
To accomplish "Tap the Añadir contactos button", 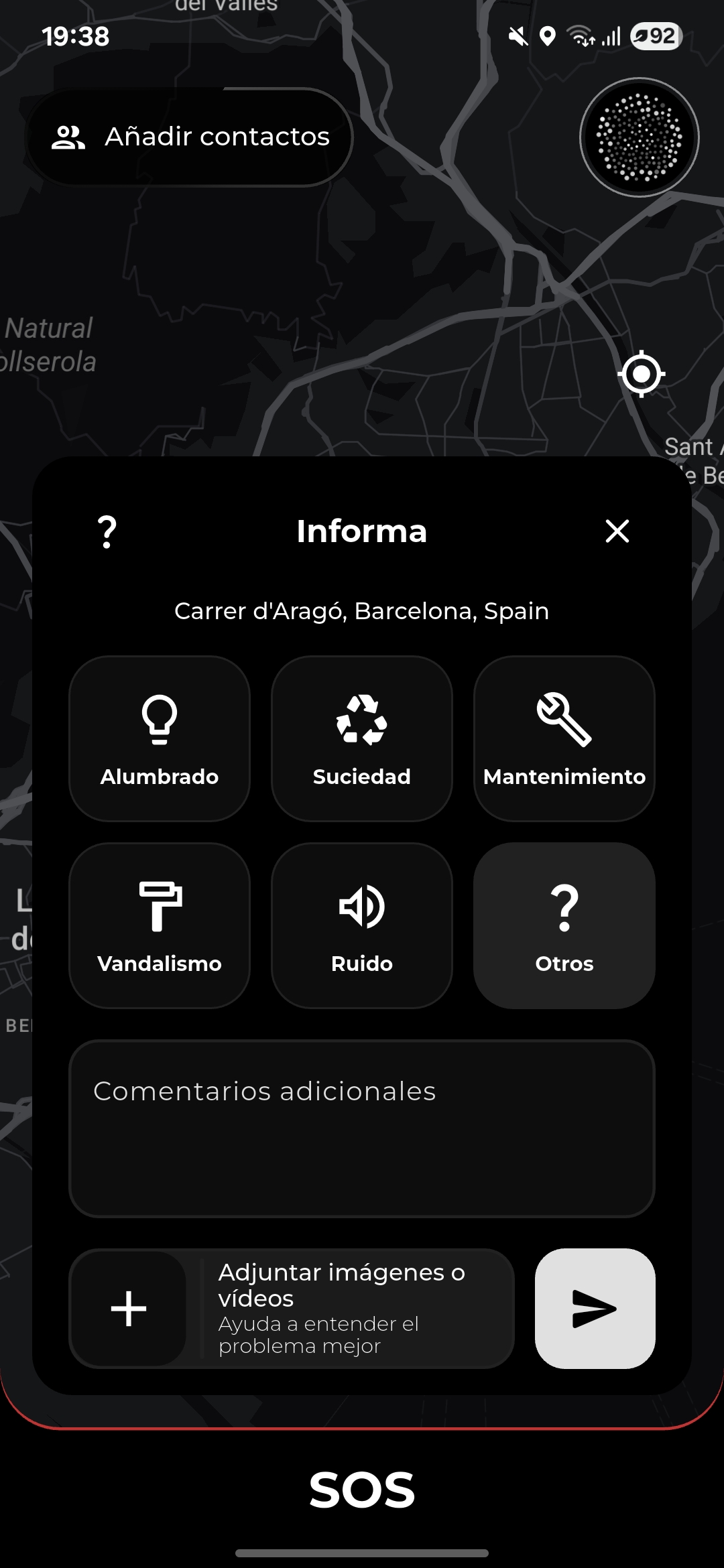I will [x=190, y=136].
